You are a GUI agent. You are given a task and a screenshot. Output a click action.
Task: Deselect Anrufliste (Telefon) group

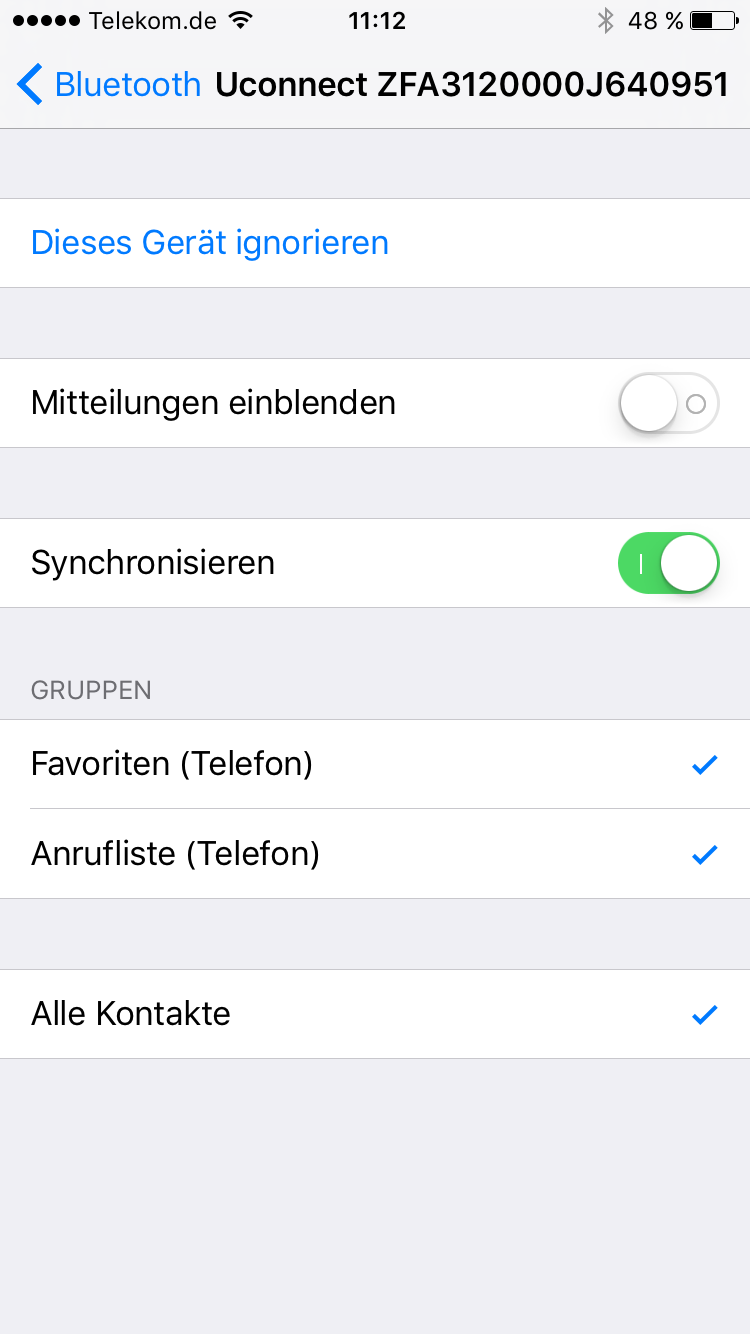coord(375,854)
